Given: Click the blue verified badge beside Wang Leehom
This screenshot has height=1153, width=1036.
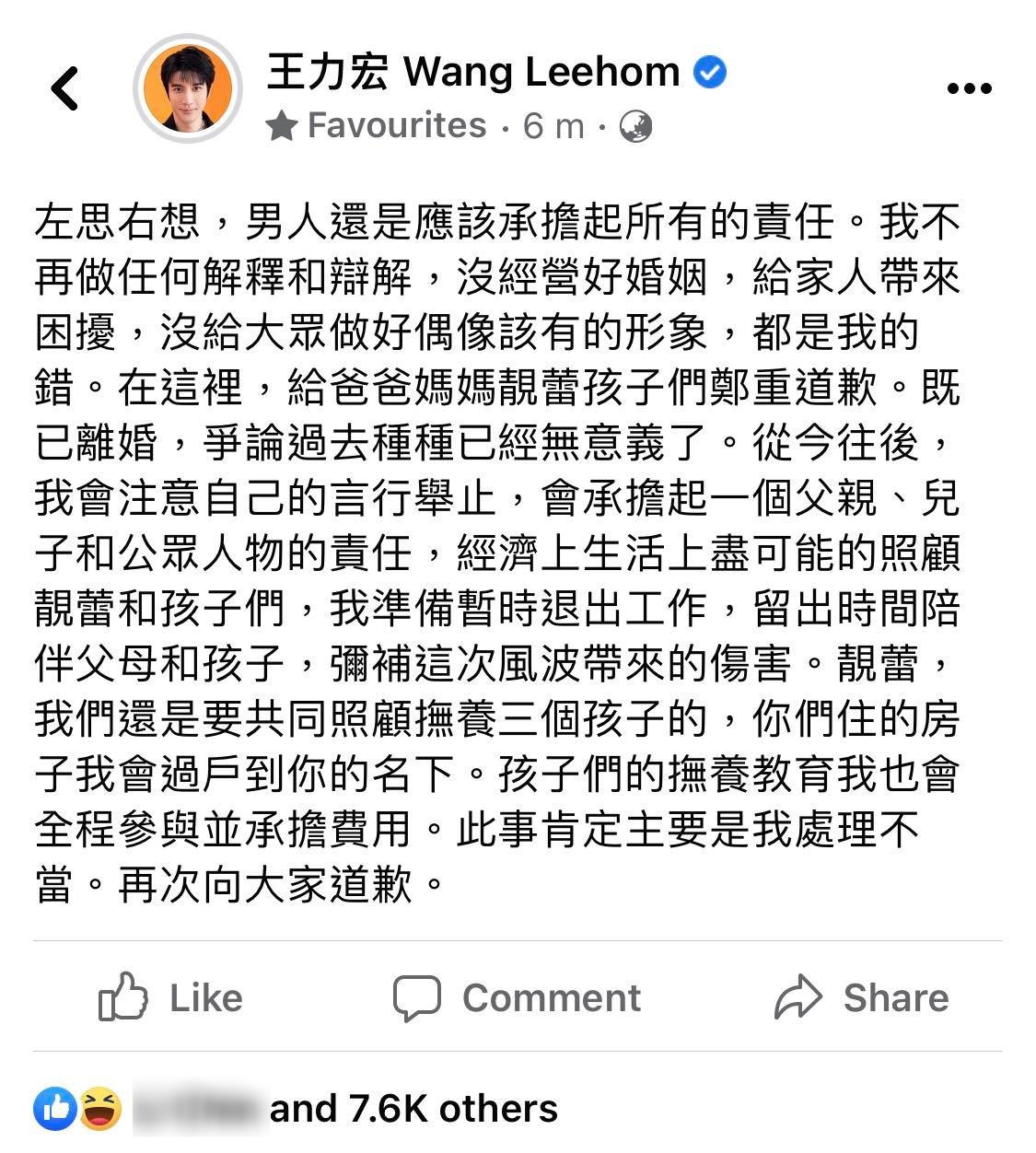Looking at the screenshot, I should click(x=709, y=70).
